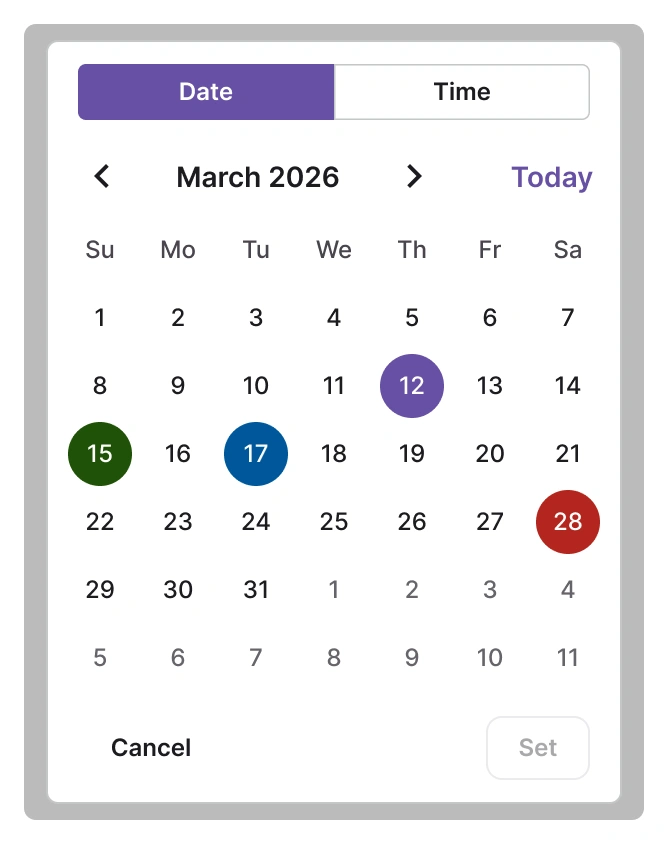Choose March 15 on the calendar

click(x=100, y=454)
